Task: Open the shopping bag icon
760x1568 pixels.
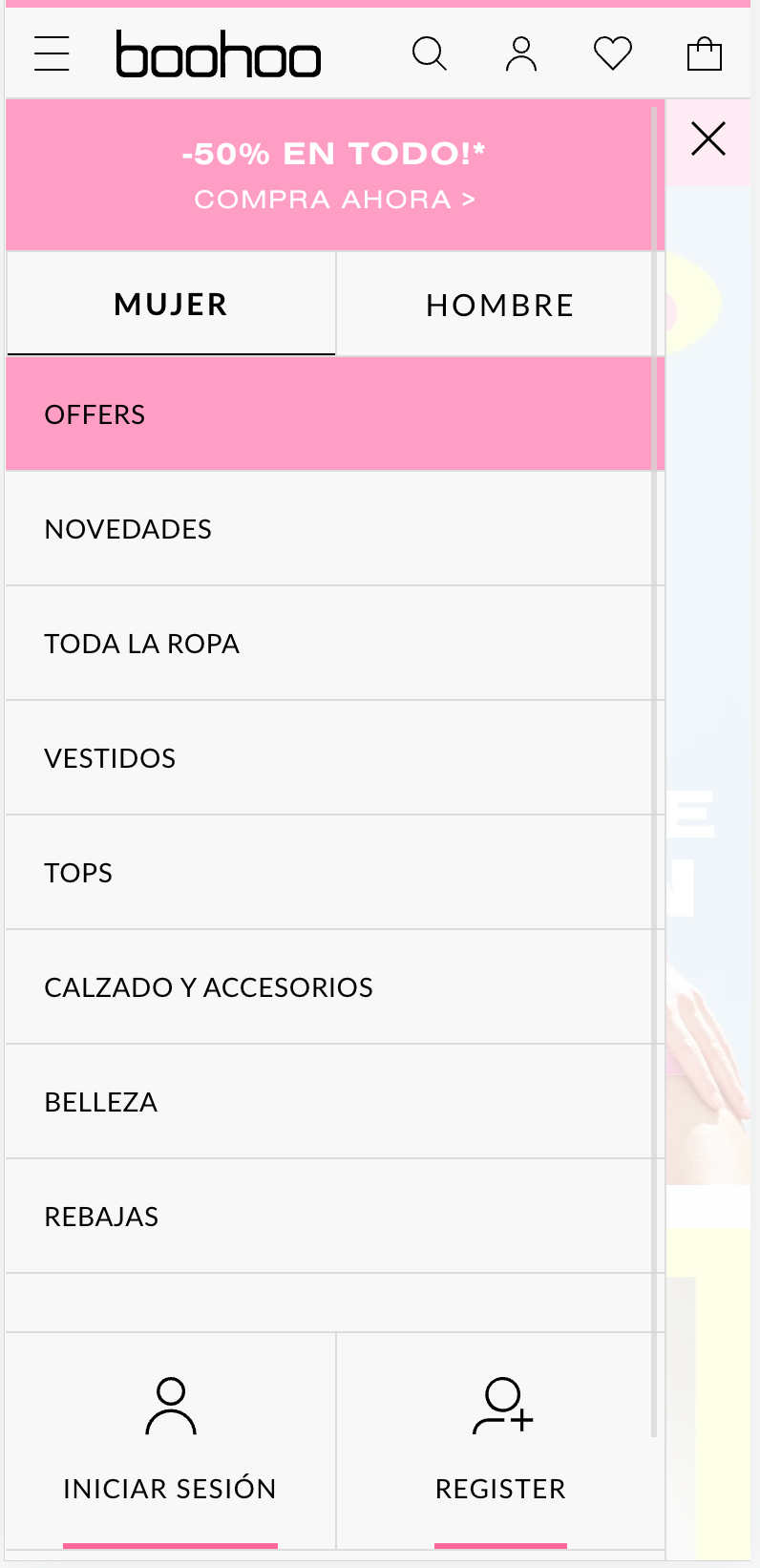Action: [x=705, y=53]
